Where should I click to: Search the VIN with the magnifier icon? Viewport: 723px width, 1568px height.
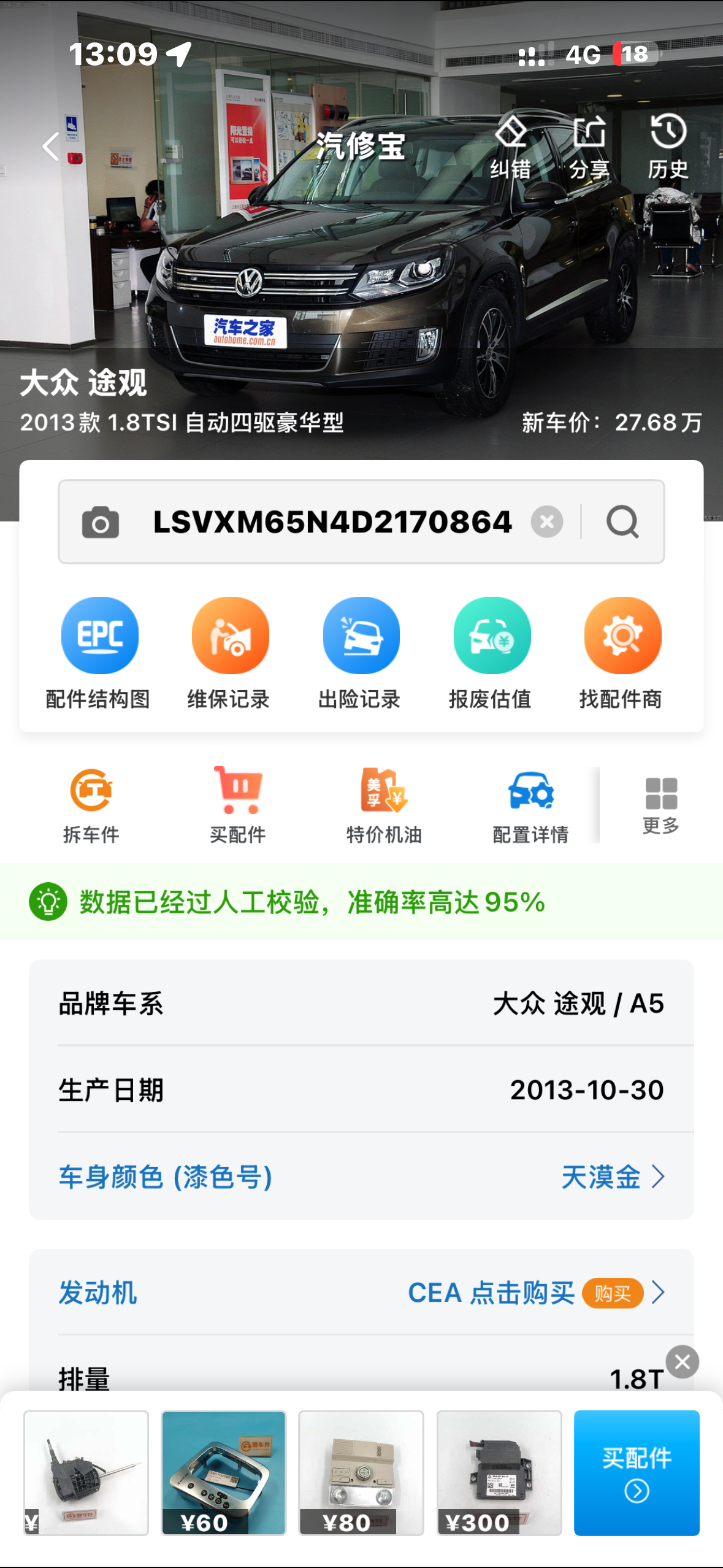coord(623,523)
